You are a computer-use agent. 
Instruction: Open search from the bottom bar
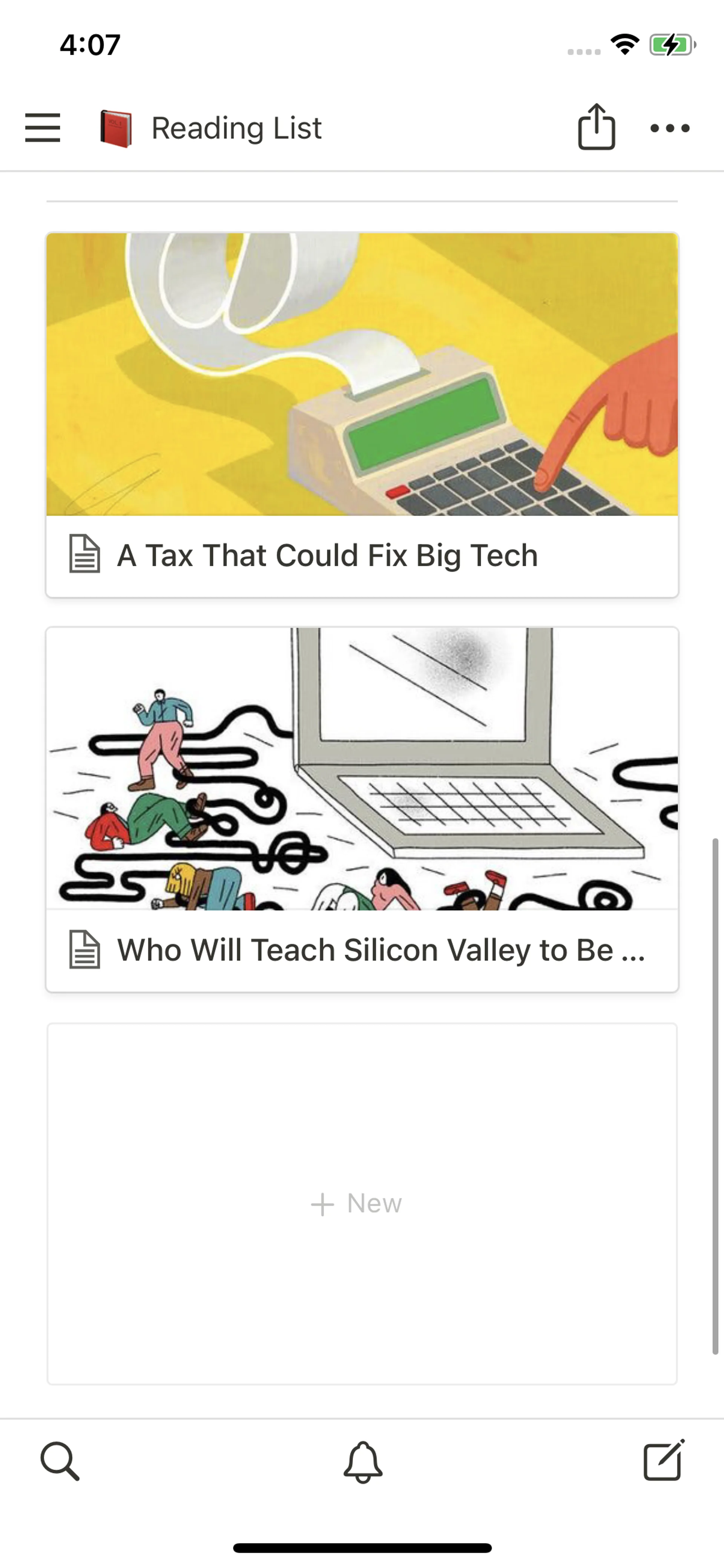[x=60, y=1461]
